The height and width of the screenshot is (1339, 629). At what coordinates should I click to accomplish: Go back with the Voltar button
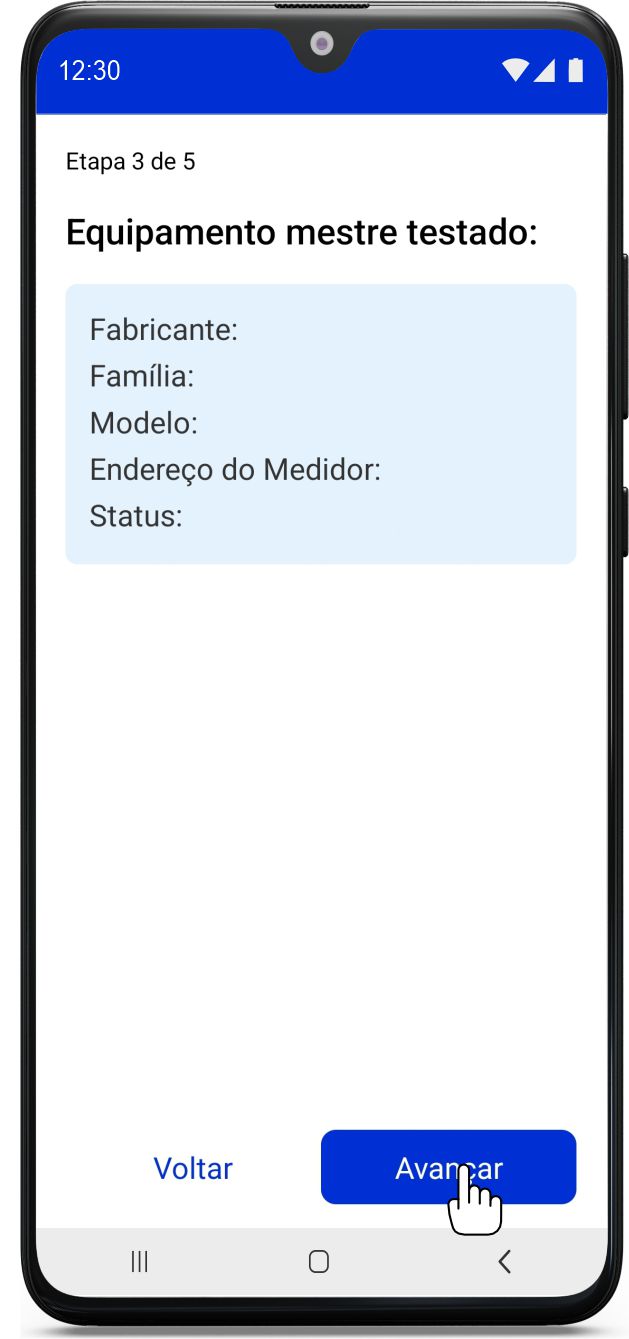click(193, 1168)
